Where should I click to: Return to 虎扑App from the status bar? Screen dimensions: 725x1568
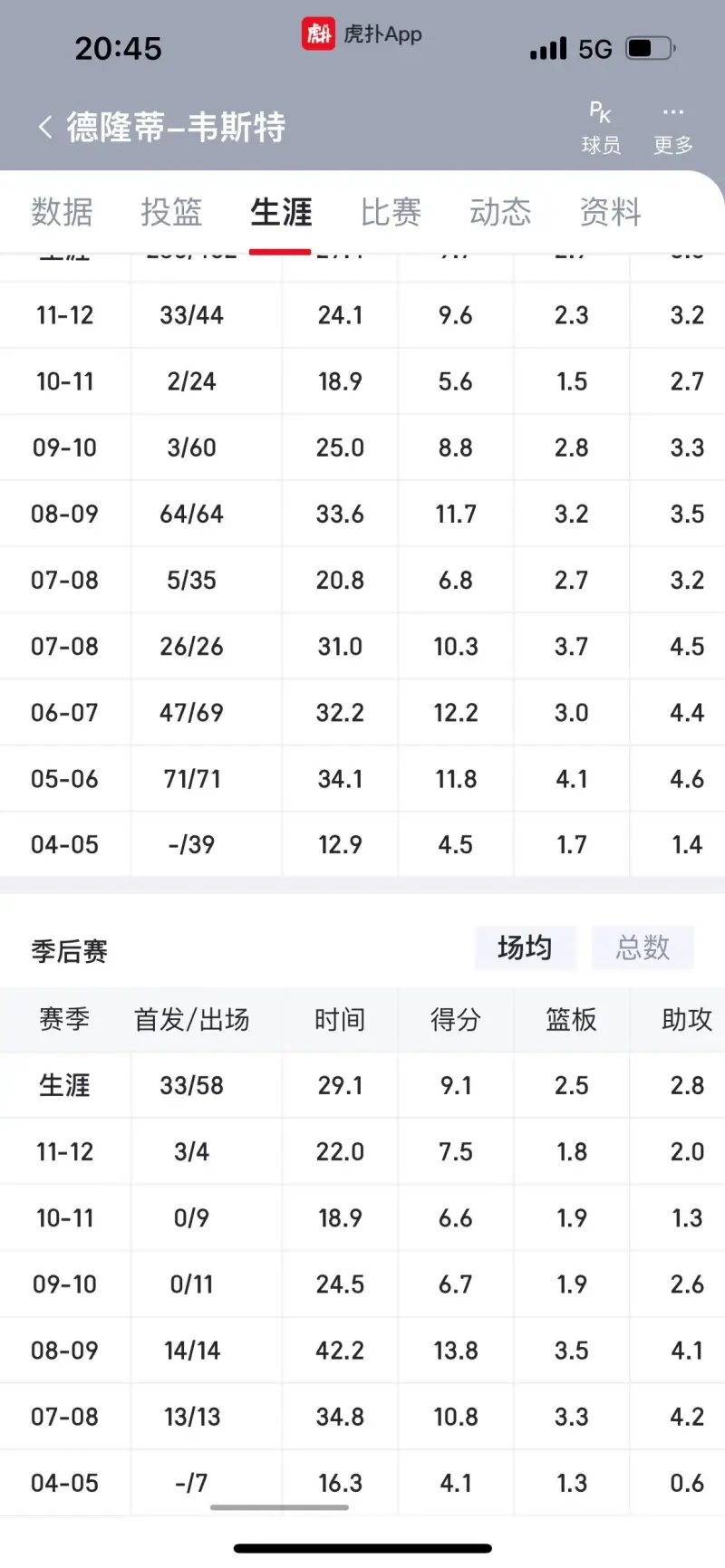point(362,34)
